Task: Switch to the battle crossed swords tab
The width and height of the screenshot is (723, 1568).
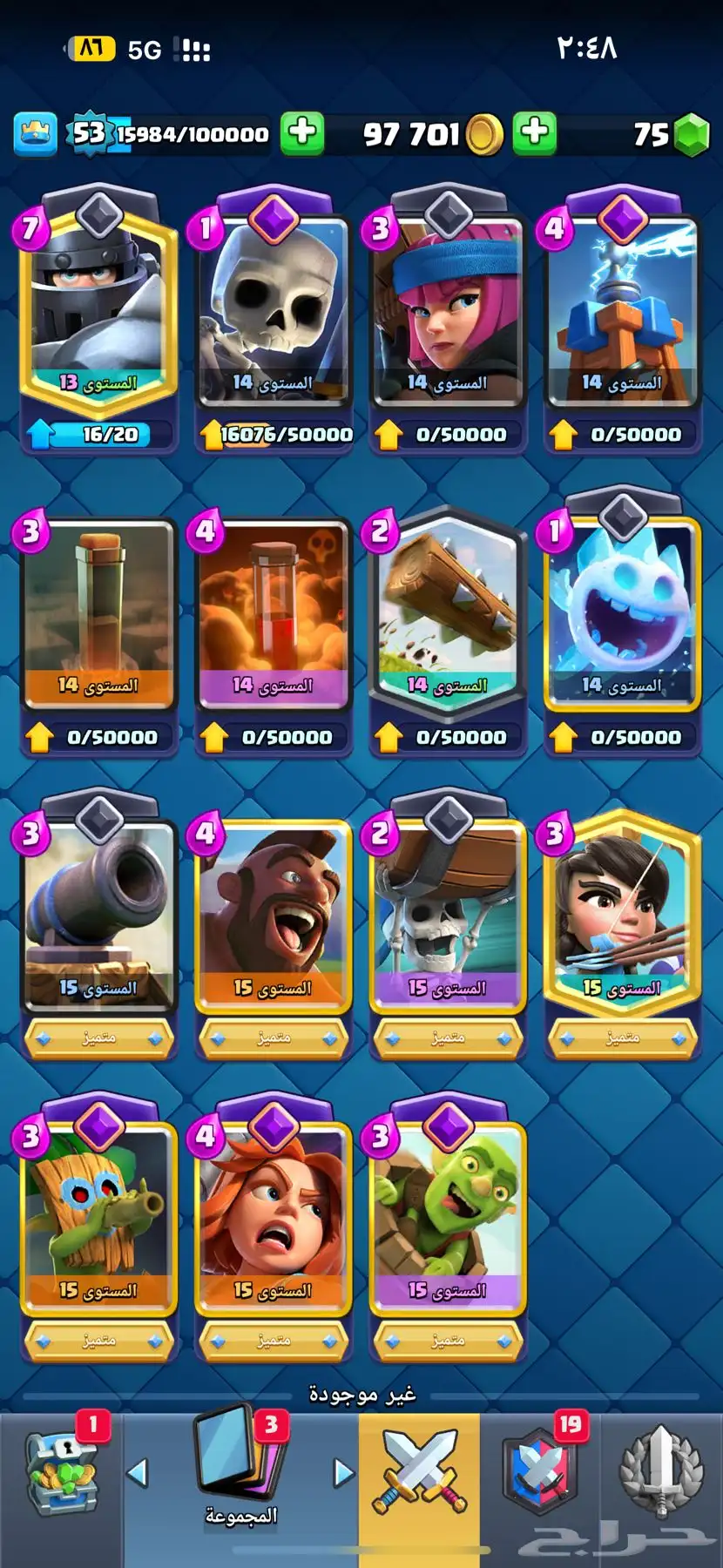Action: pyautogui.click(x=419, y=1472)
